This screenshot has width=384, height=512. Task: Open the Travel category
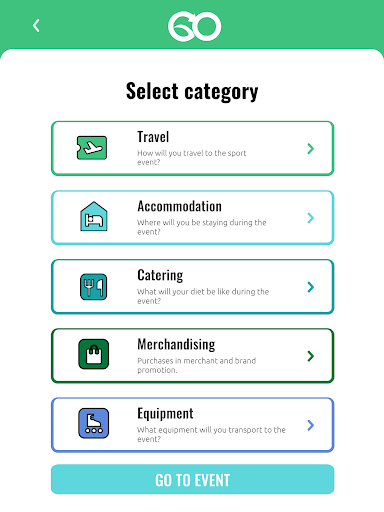click(x=192, y=148)
